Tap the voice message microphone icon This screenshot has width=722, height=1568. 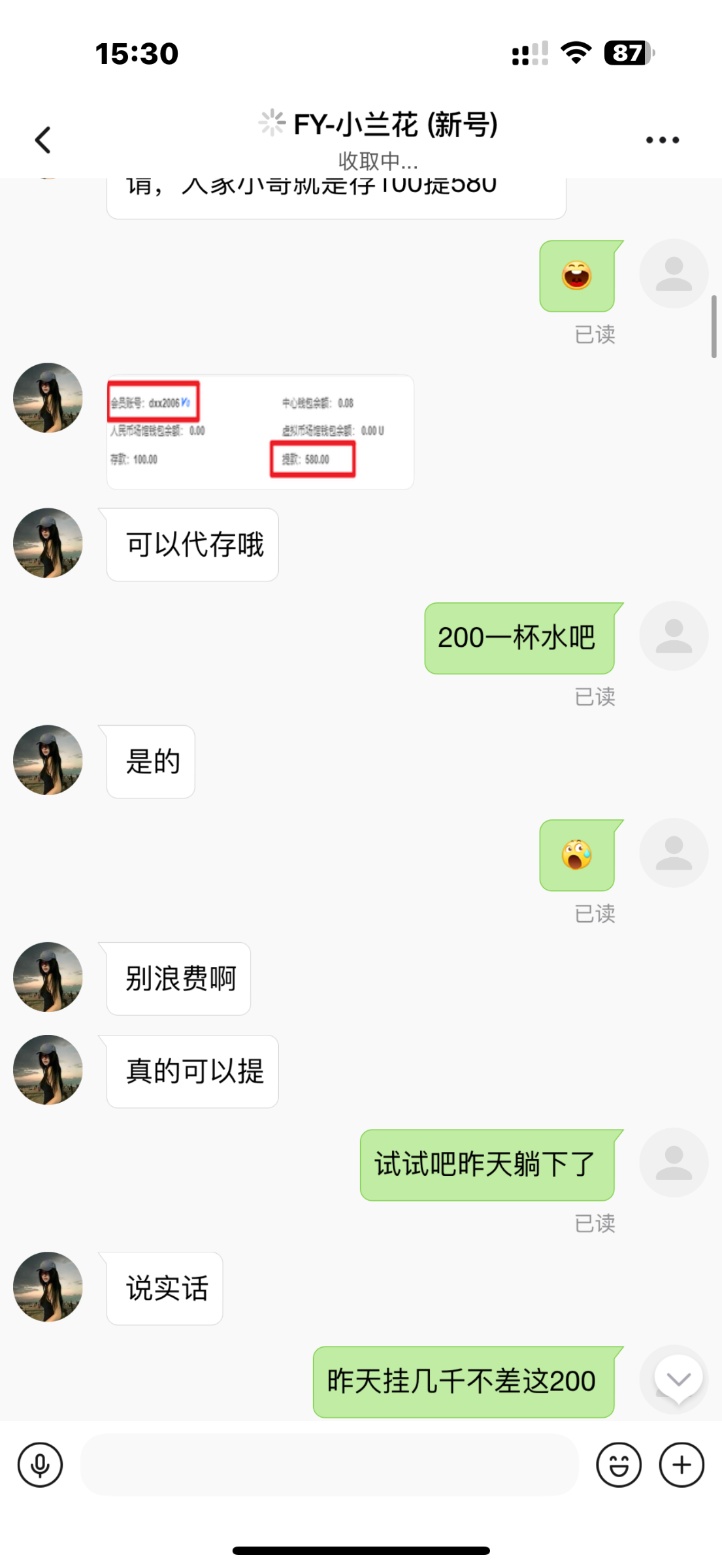pos(40,1465)
